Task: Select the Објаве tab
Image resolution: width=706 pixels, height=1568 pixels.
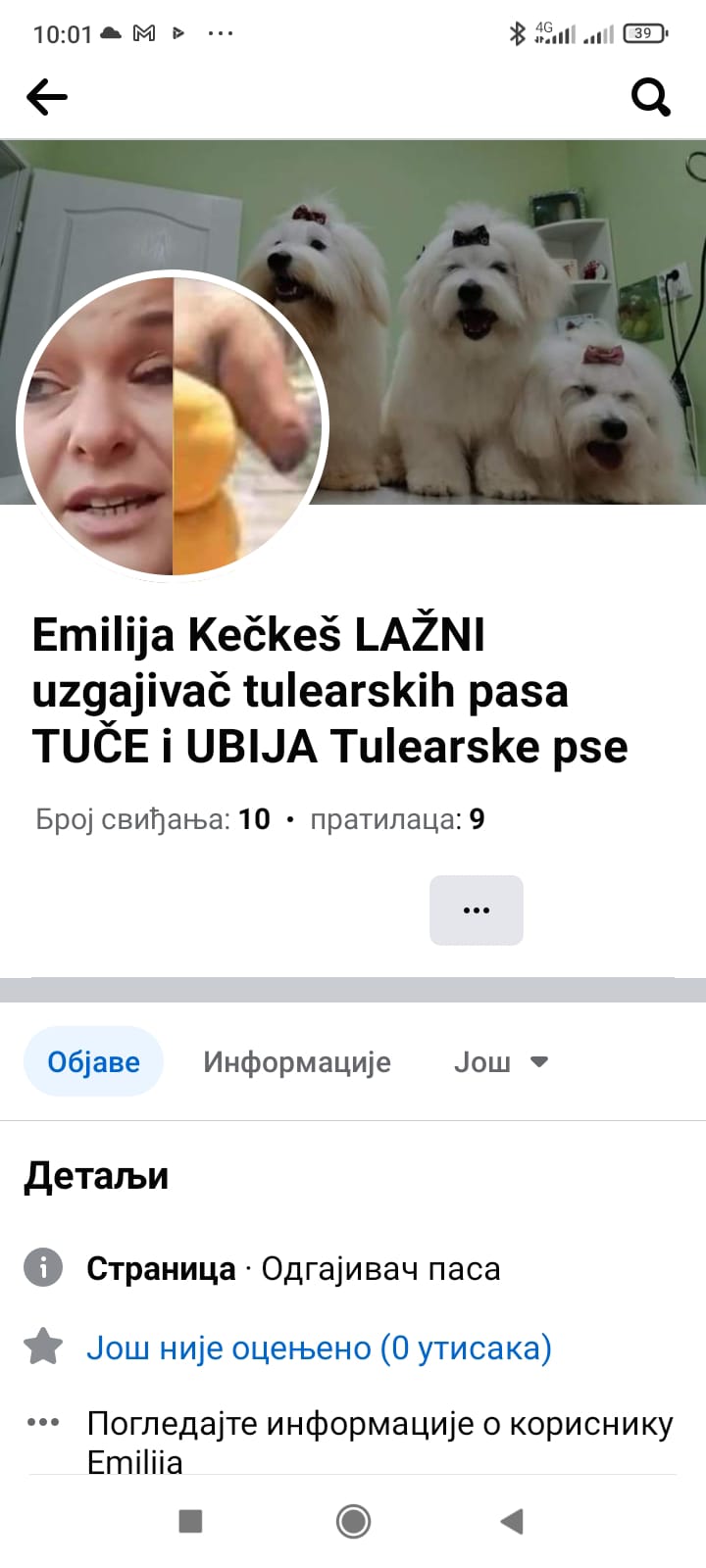Action: pos(94,1062)
